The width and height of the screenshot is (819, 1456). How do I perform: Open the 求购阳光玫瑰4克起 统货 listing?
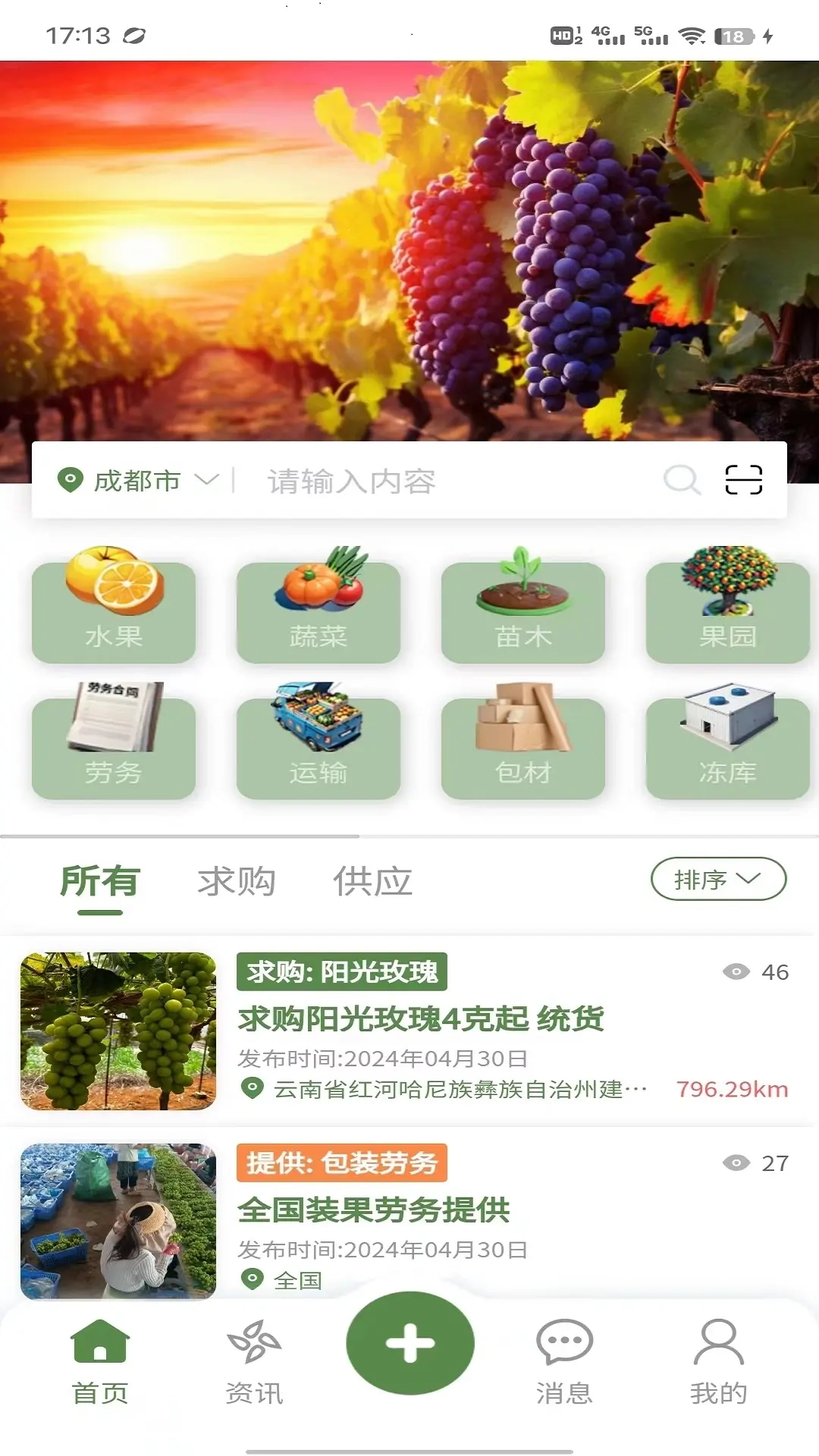pos(421,1019)
